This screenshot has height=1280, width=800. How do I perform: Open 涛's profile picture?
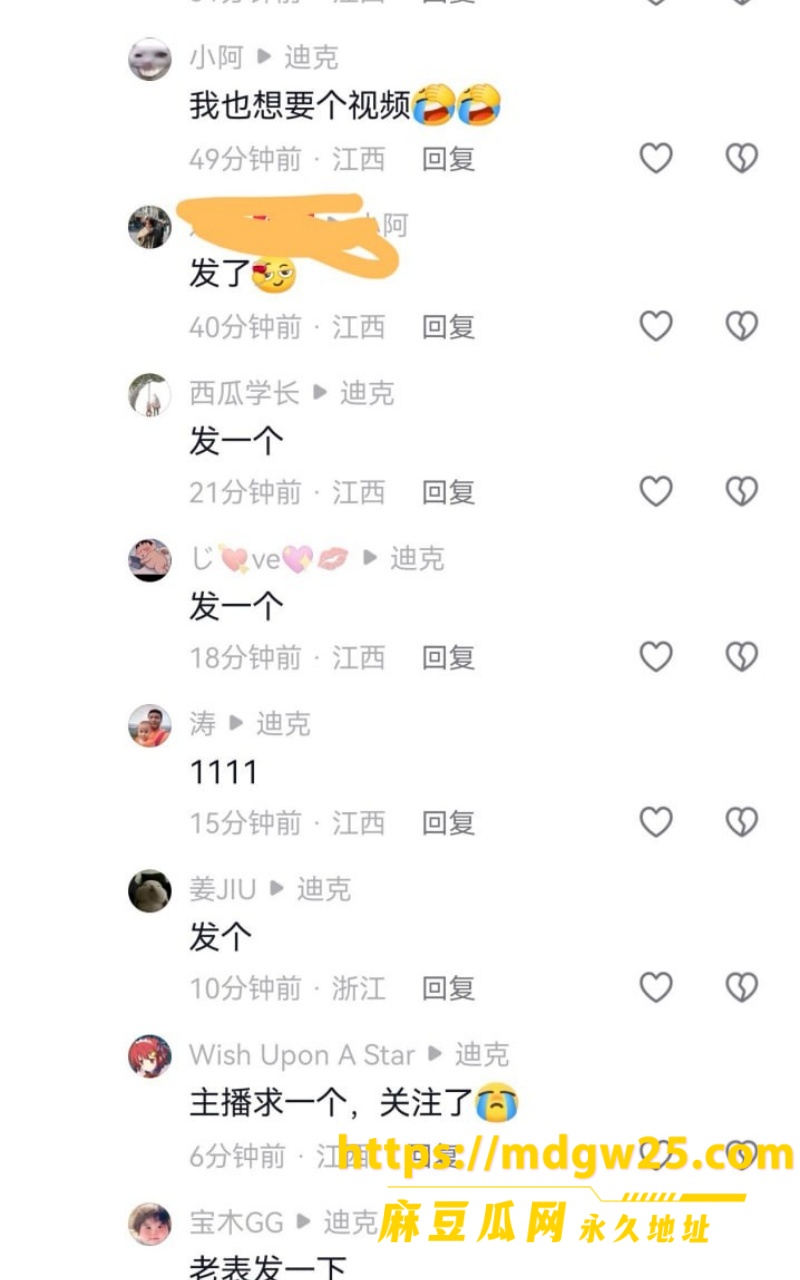coord(150,725)
